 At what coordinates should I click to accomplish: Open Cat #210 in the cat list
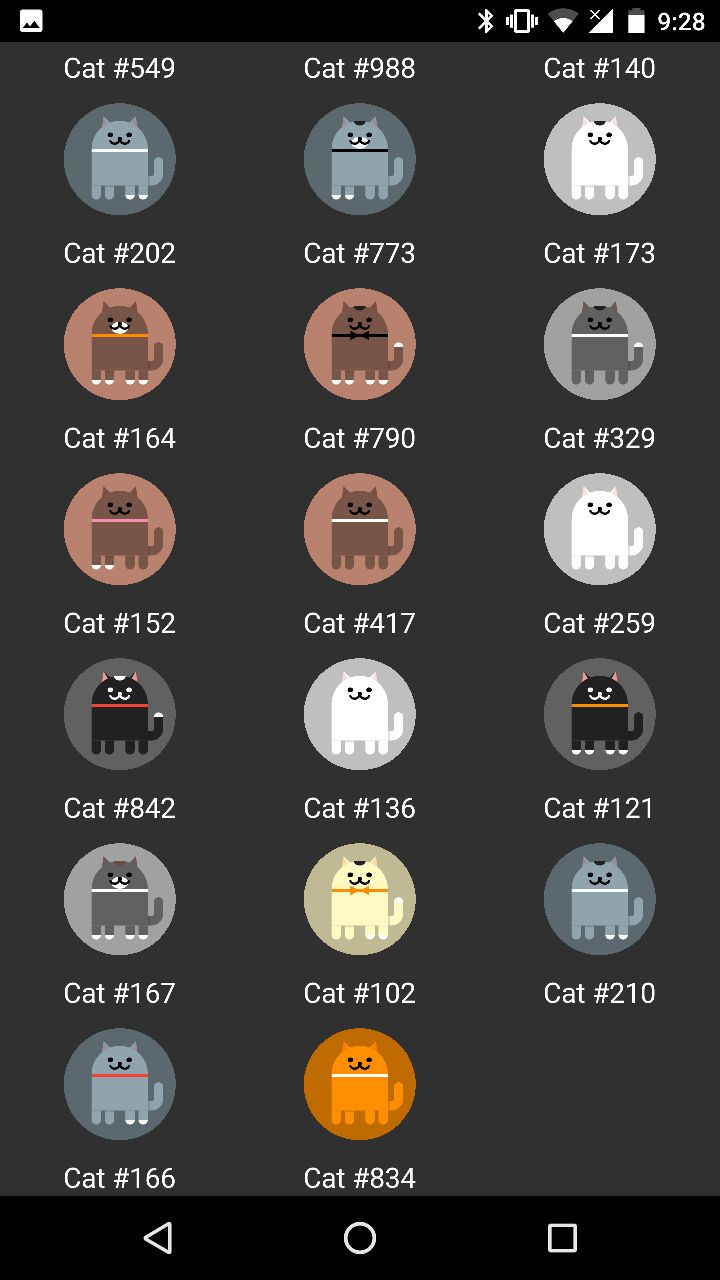(600, 900)
